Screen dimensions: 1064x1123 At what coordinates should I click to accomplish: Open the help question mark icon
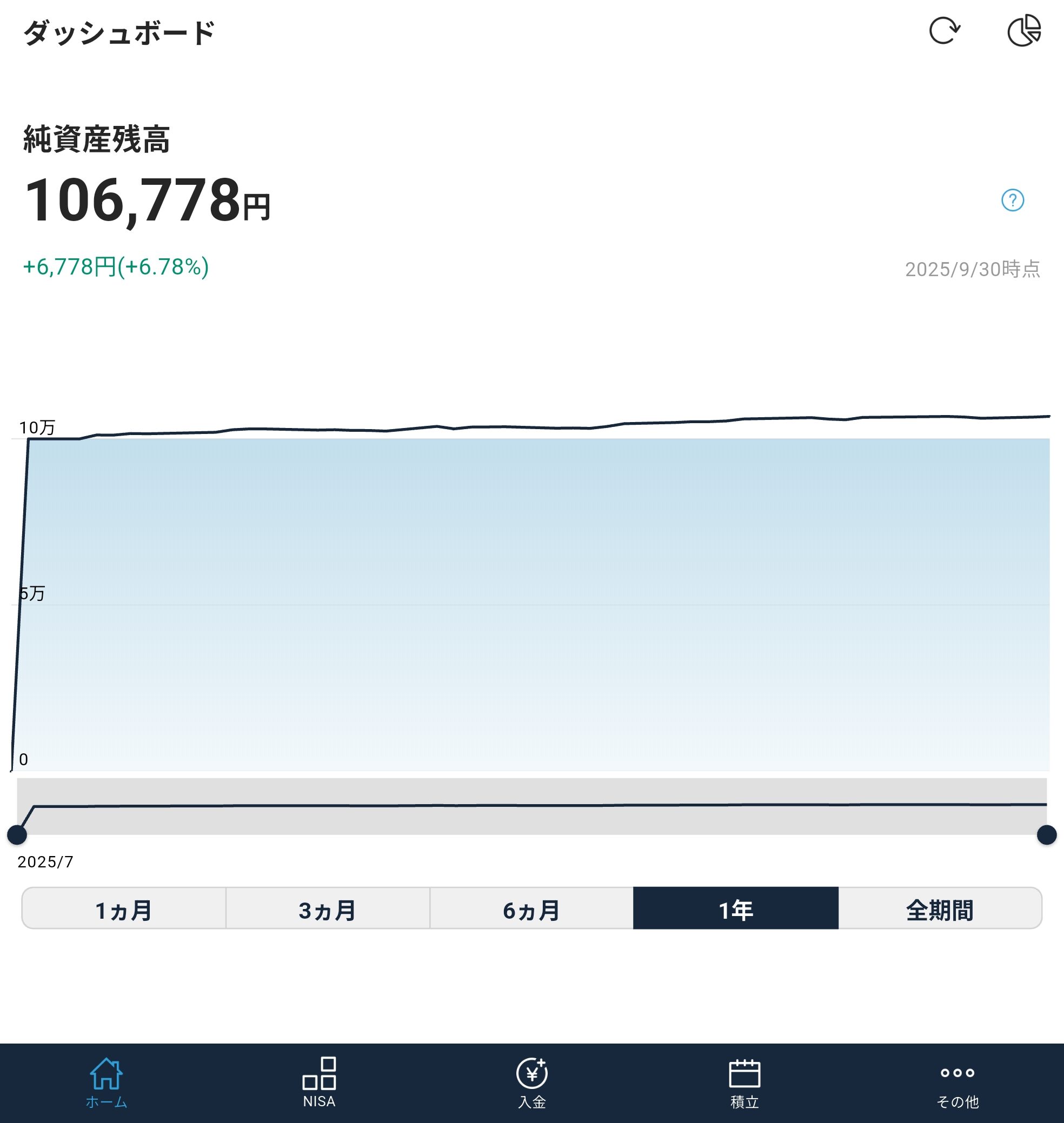[x=1013, y=200]
